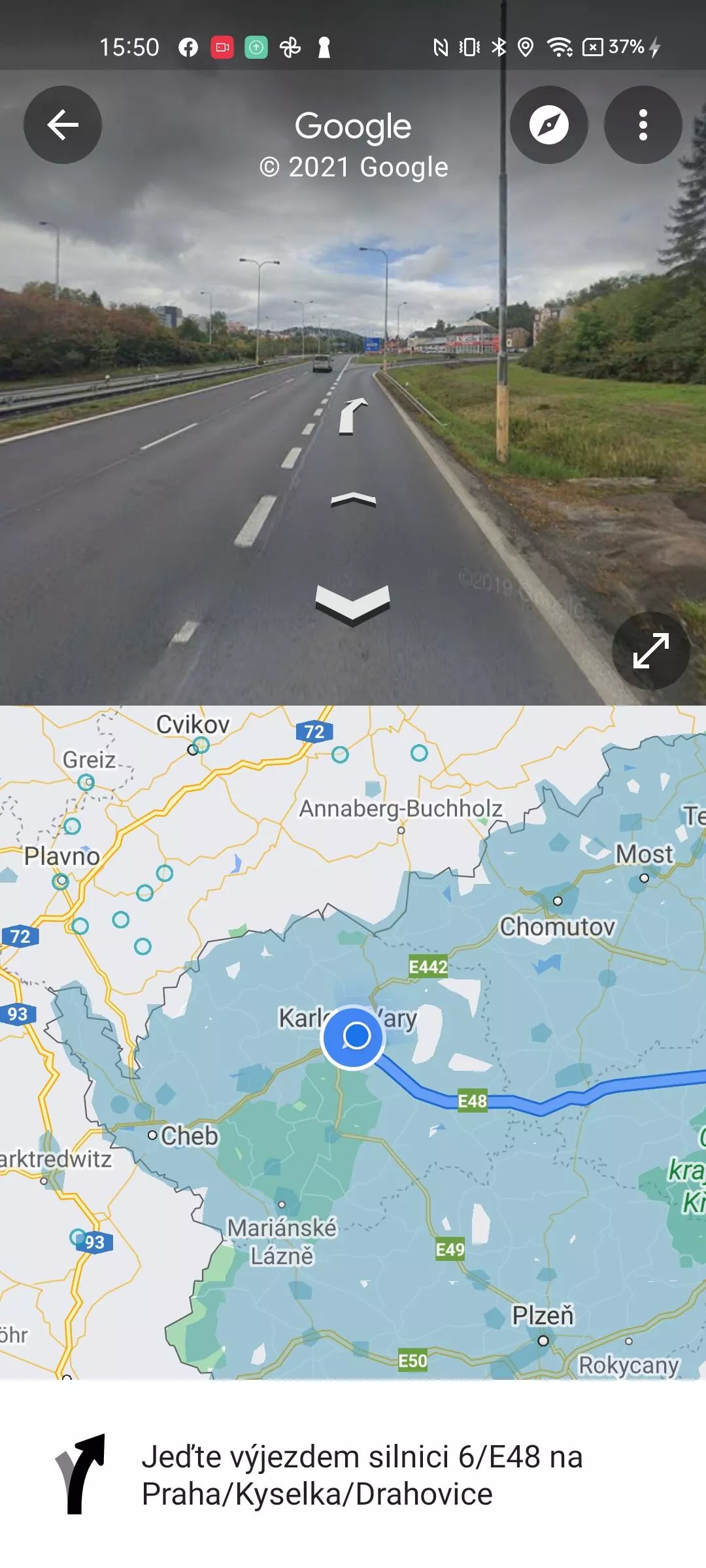This screenshot has height=1568, width=706.
Task: Open the three-dot overflow menu
Action: pos(643,125)
